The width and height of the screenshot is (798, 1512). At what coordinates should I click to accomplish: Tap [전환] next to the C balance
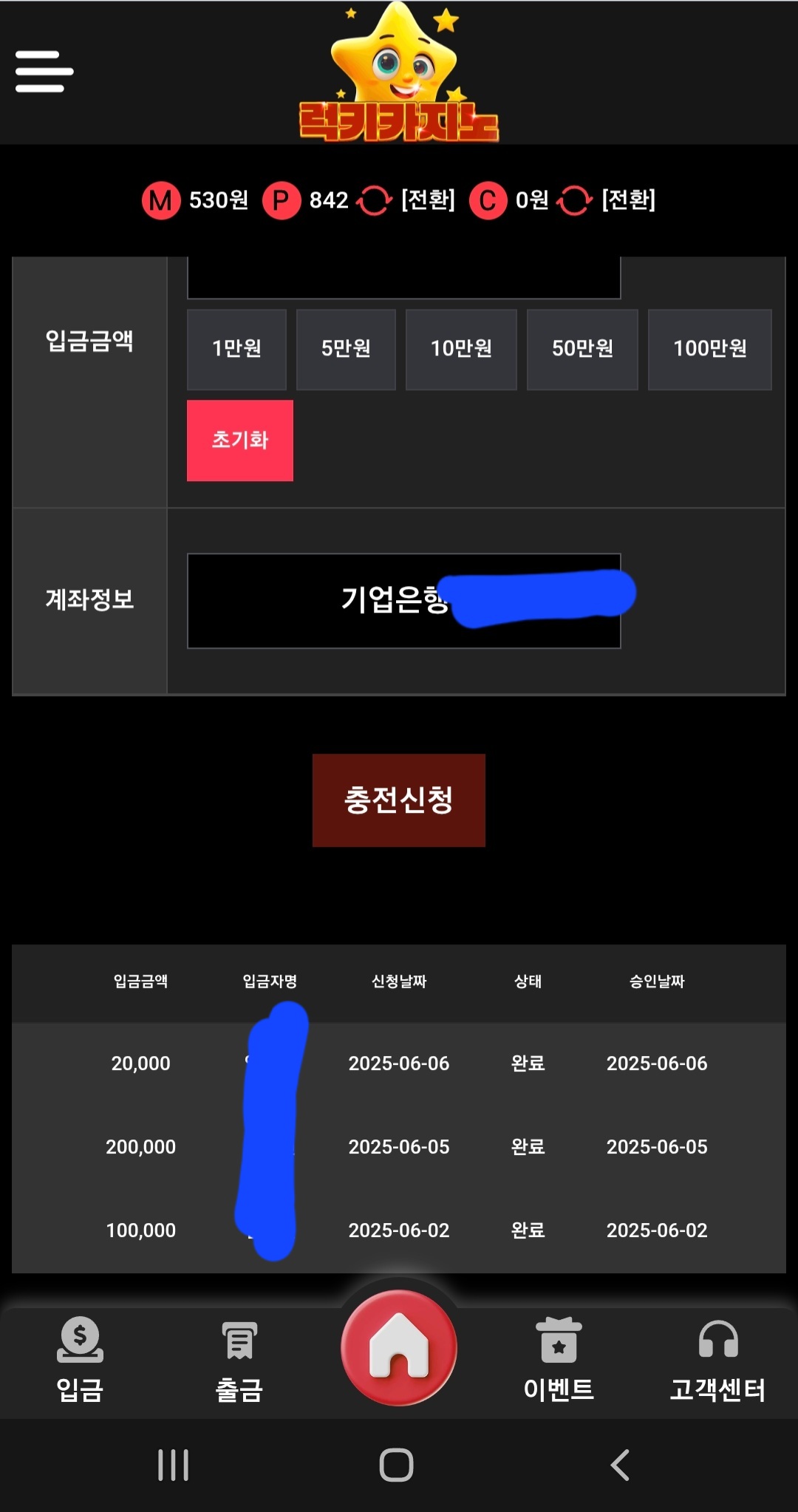point(628,200)
